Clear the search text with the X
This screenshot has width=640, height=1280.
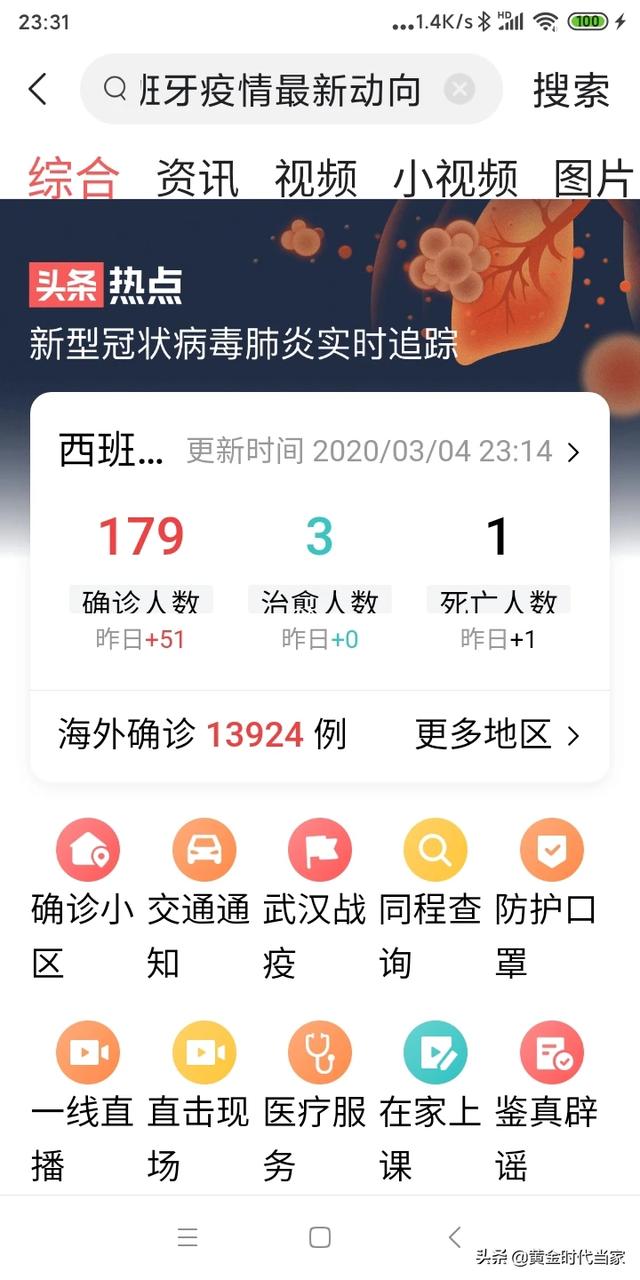click(x=459, y=90)
